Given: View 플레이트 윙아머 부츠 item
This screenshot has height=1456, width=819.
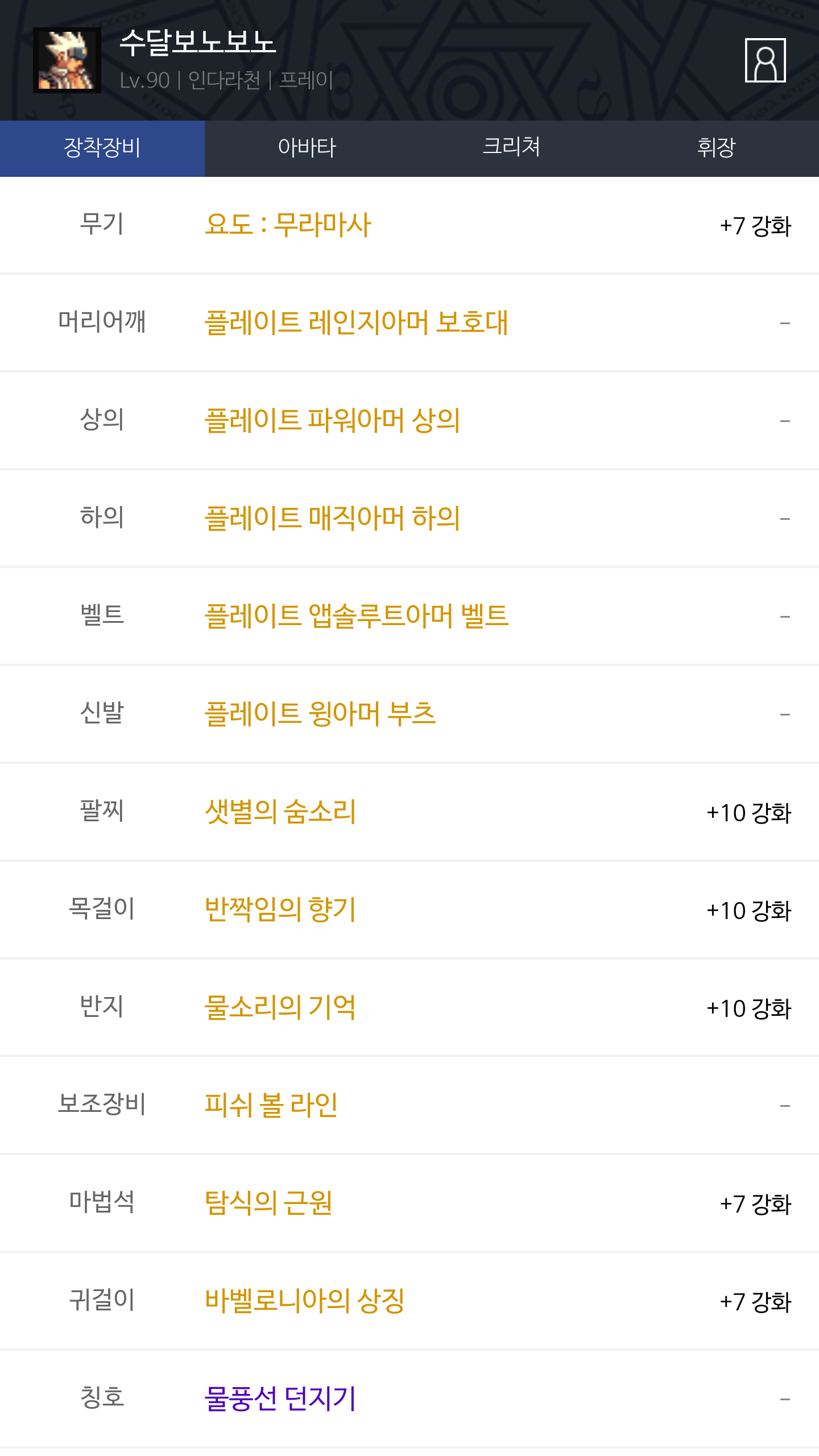Looking at the screenshot, I should 320,714.
